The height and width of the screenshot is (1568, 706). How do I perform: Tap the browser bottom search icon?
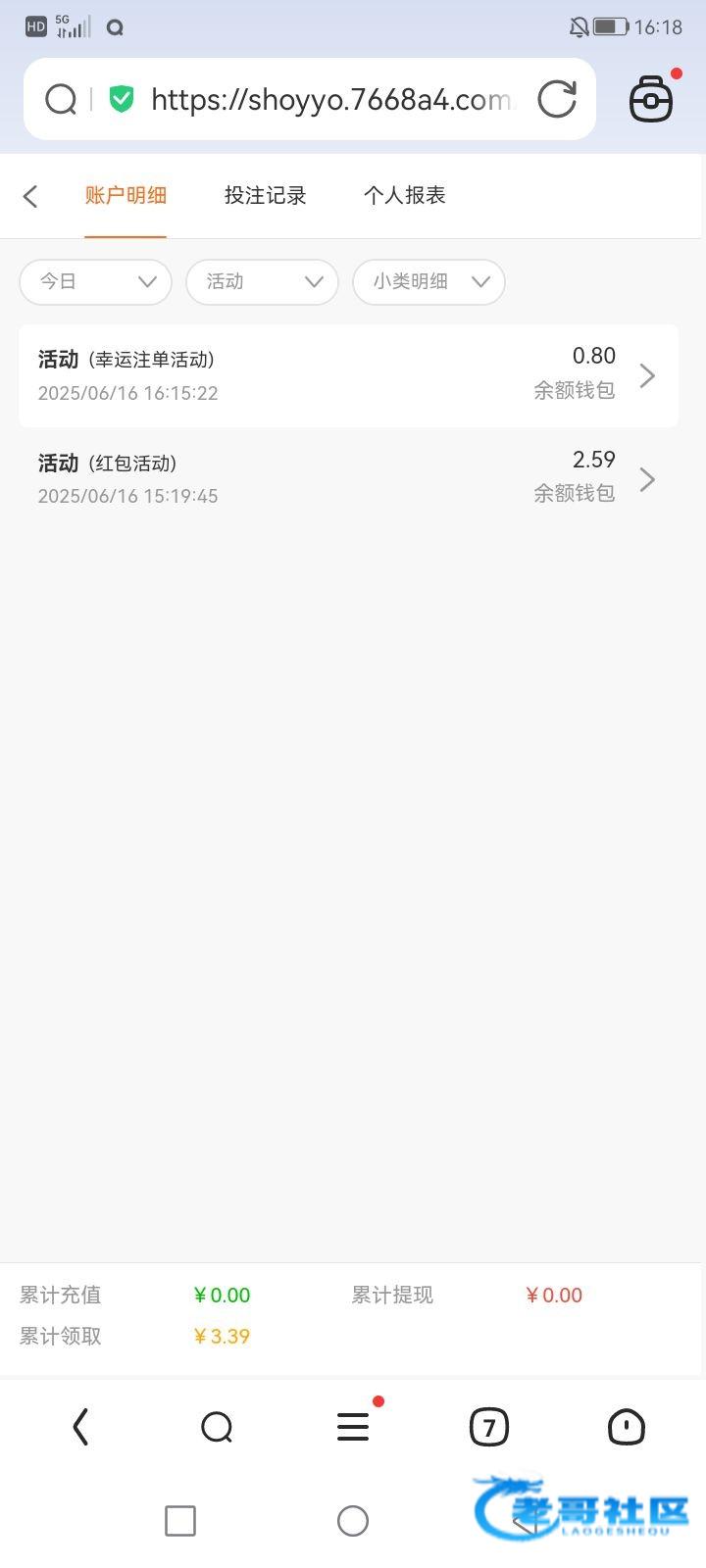pyautogui.click(x=217, y=1427)
